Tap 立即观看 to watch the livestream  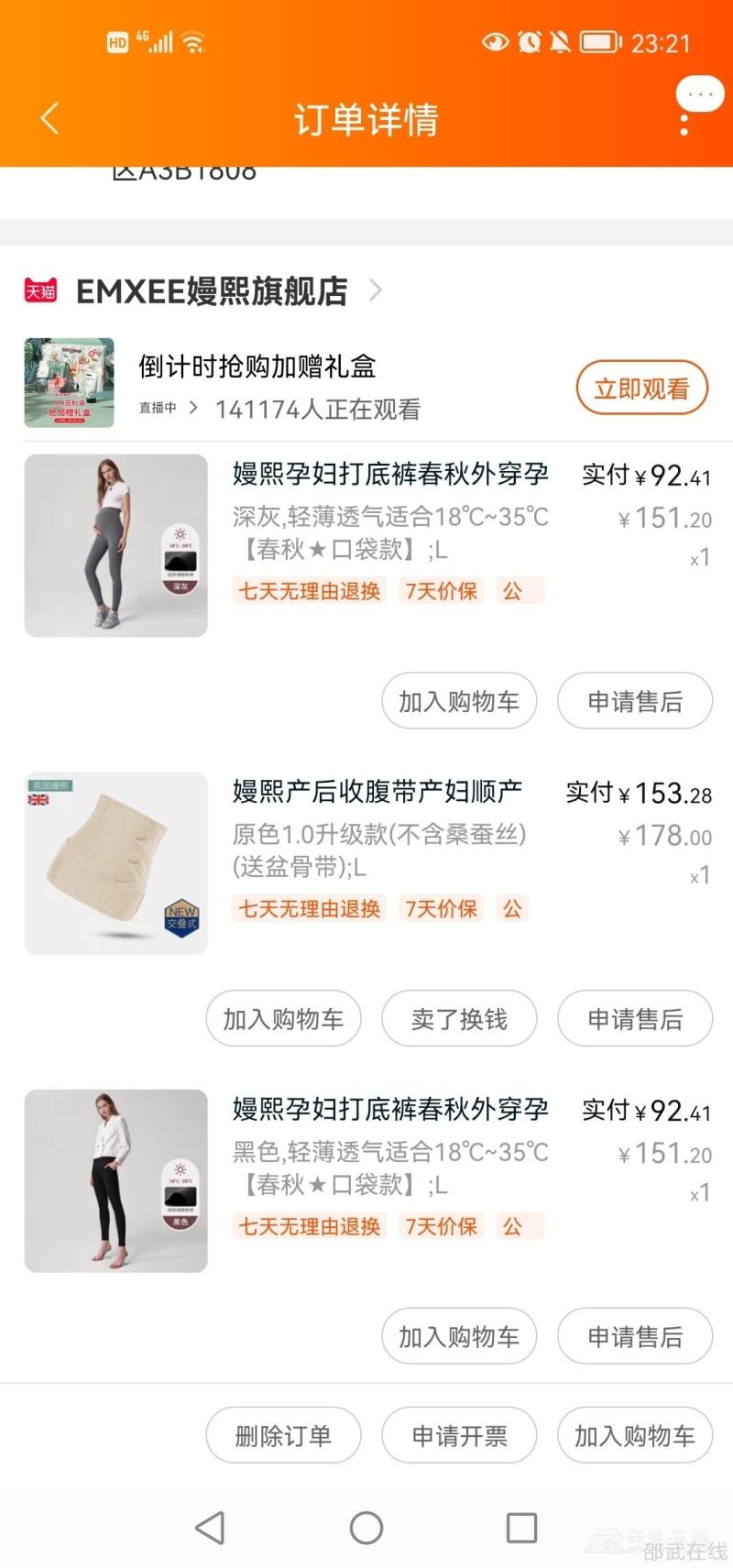pyautogui.click(x=641, y=389)
